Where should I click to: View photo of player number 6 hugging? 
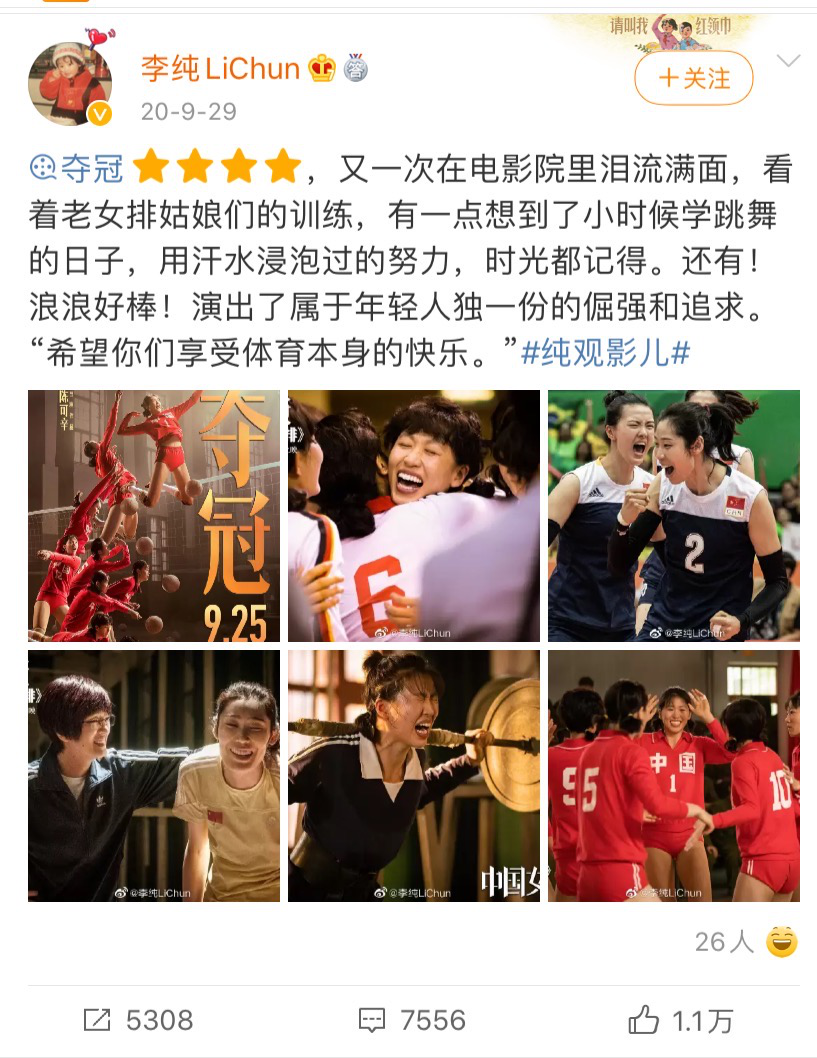[x=414, y=516]
